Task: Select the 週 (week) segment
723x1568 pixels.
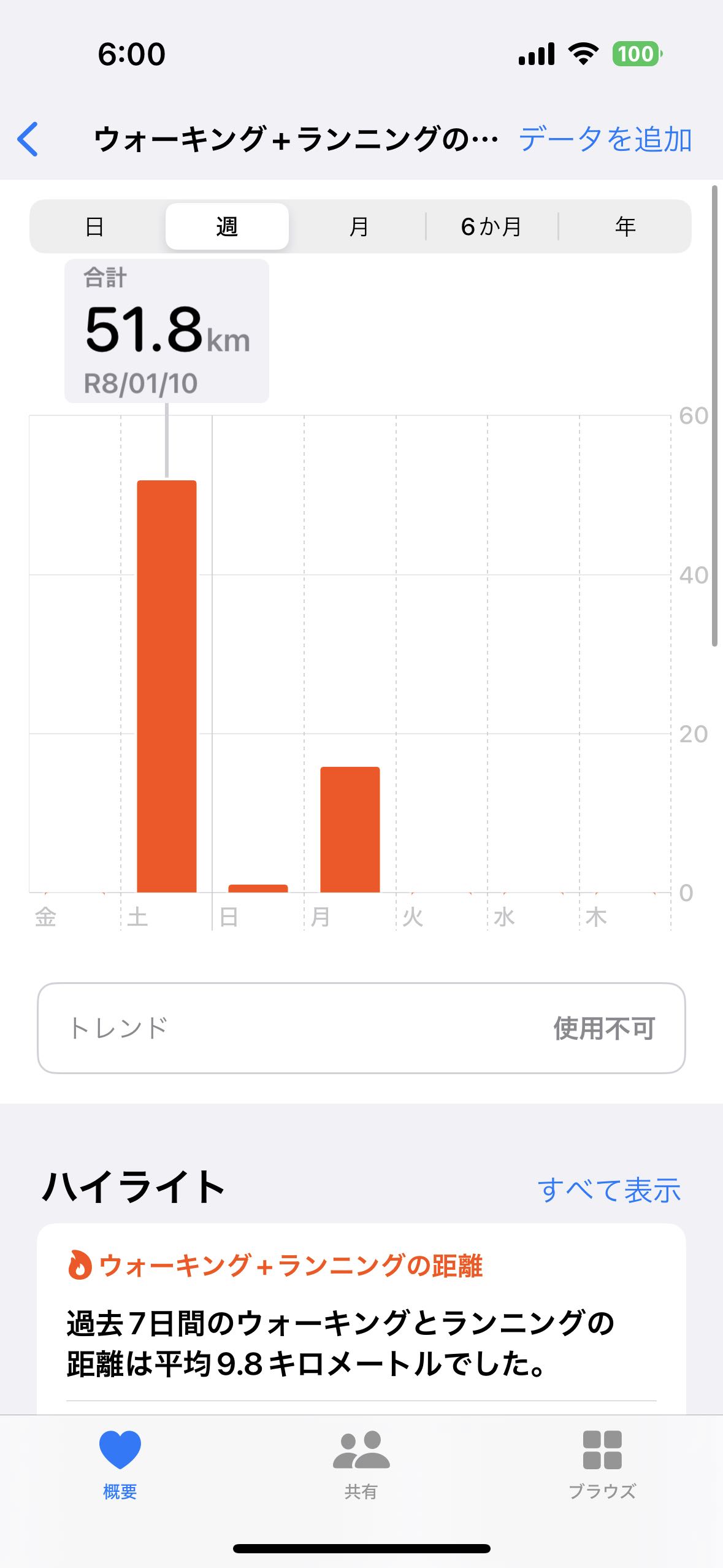Action: pos(227,227)
